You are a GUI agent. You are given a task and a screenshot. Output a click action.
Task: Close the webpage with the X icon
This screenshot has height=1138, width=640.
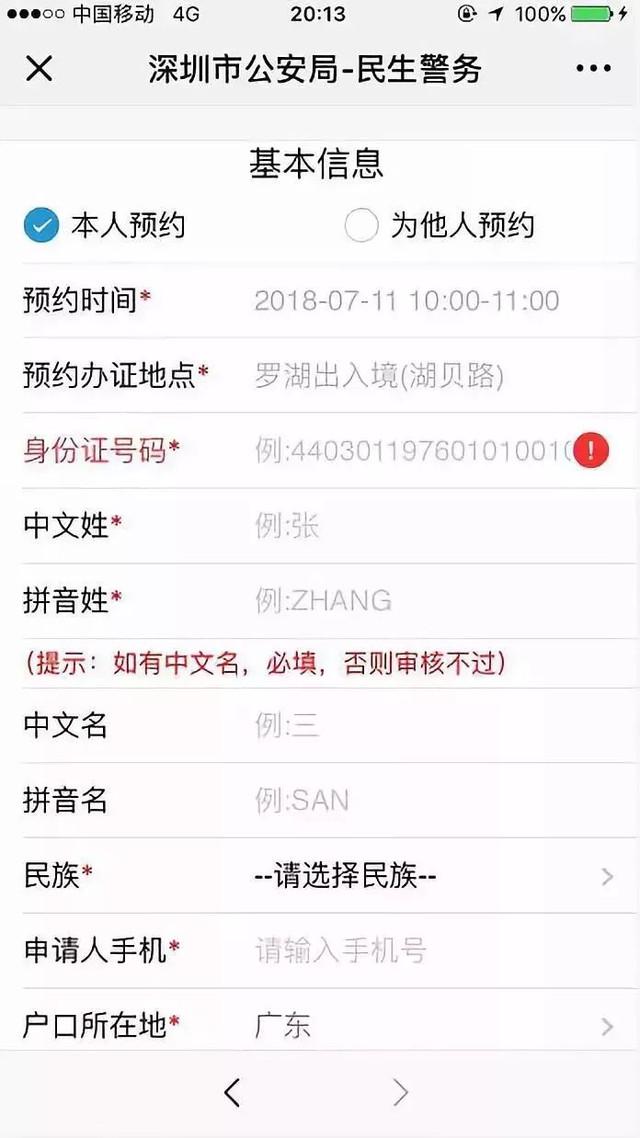coord(39,69)
